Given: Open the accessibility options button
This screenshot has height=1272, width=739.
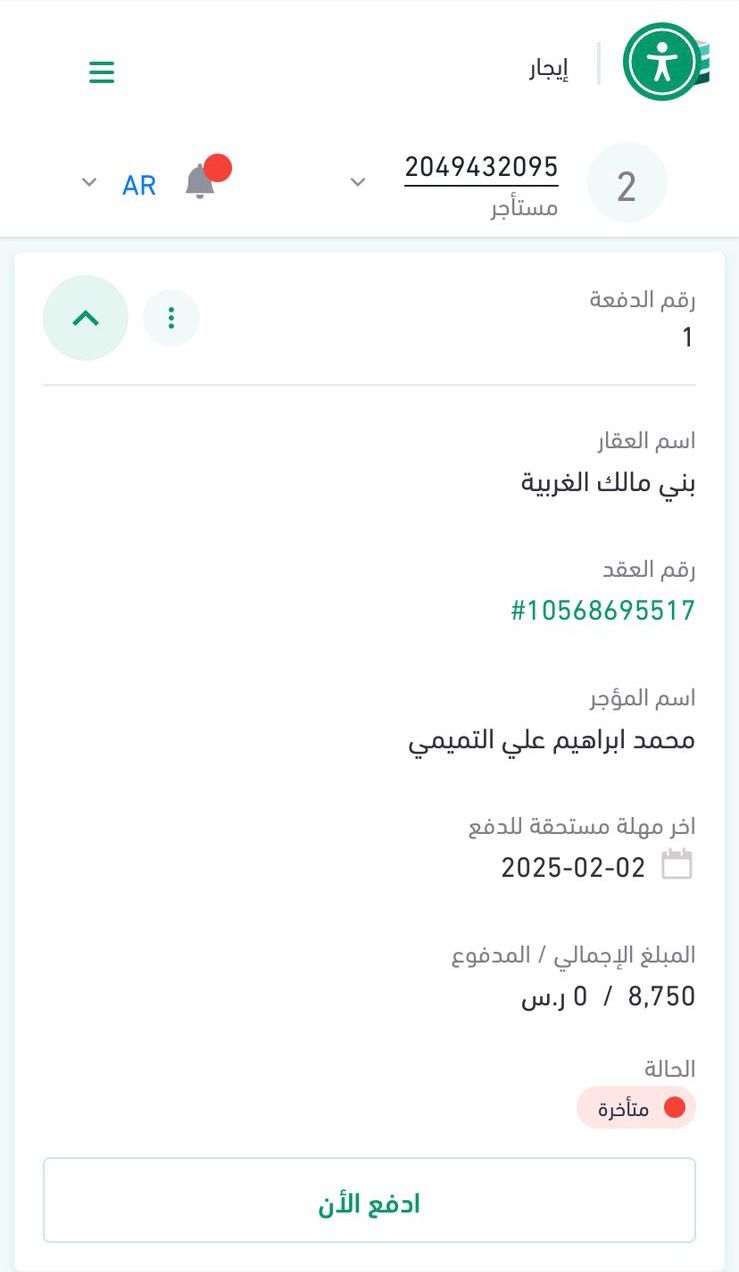Looking at the screenshot, I should [x=661, y=62].
